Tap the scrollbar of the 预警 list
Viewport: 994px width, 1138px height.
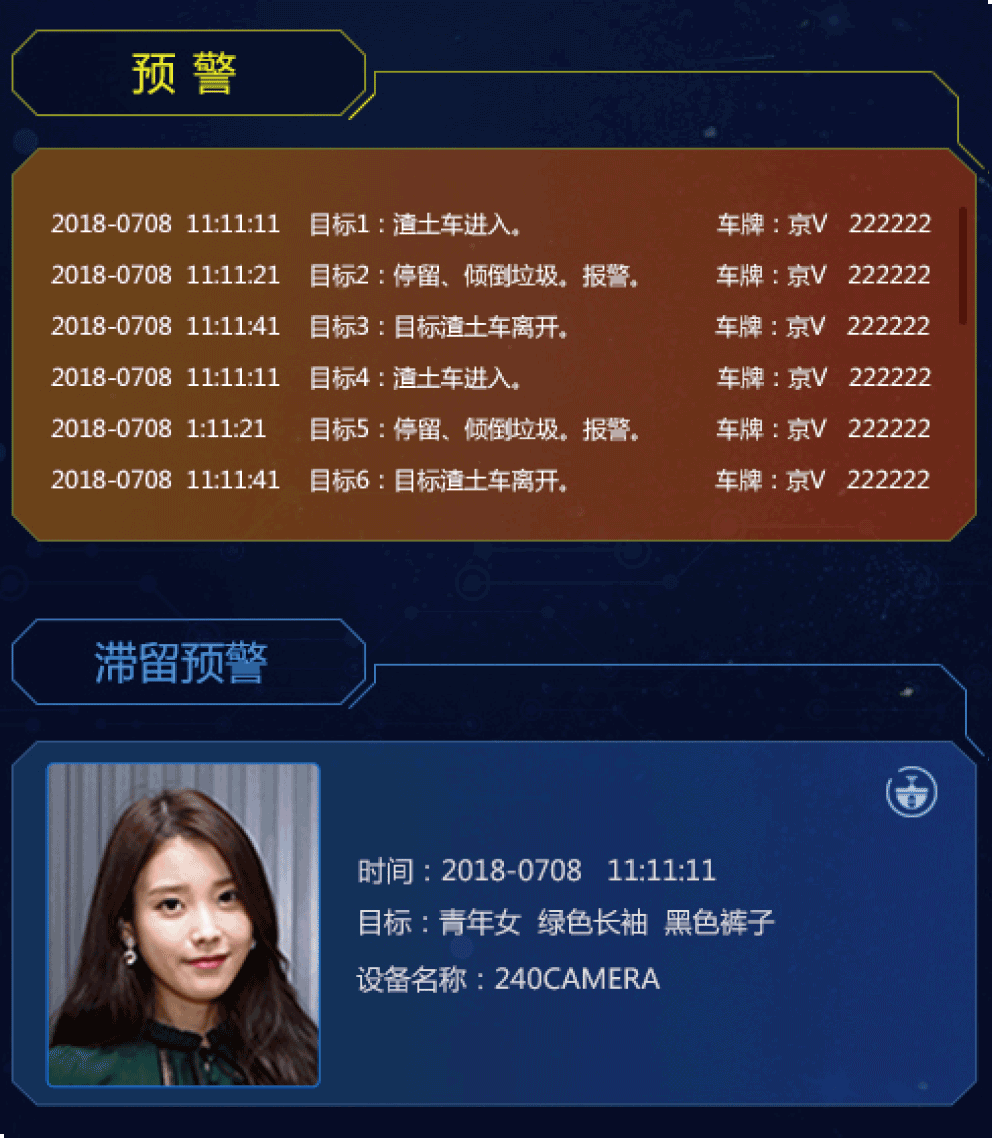click(x=962, y=265)
